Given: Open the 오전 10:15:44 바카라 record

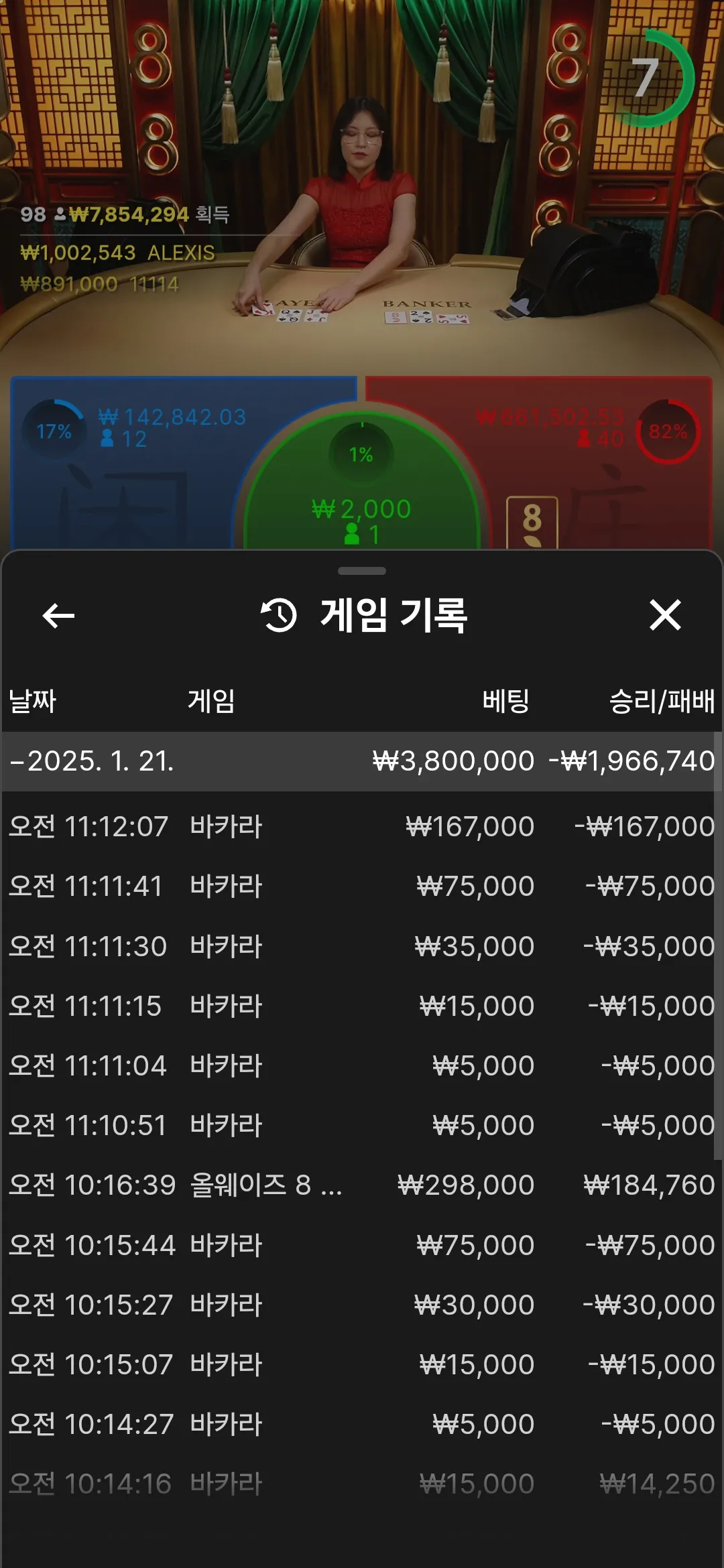Looking at the screenshot, I should point(362,1245).
